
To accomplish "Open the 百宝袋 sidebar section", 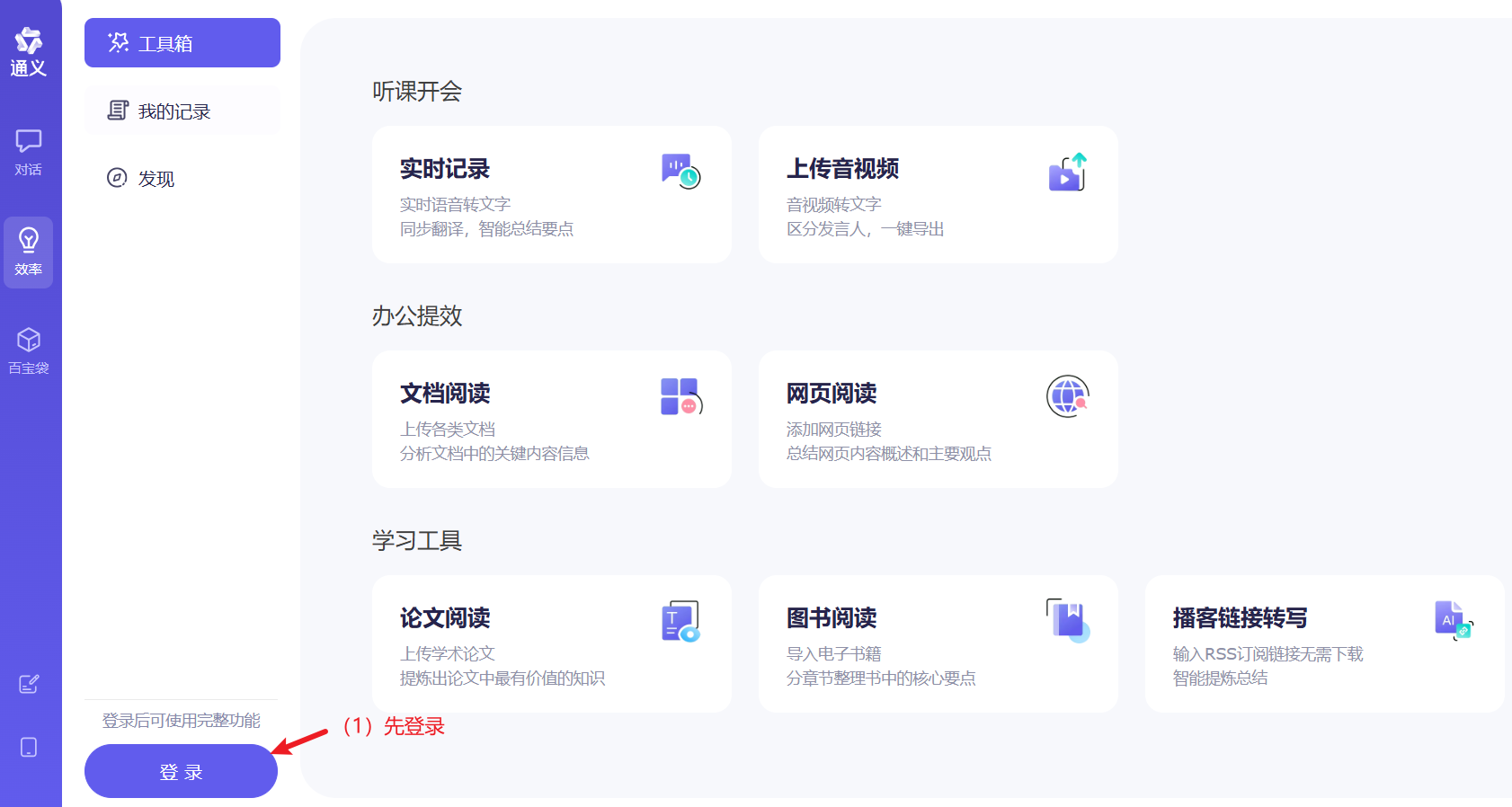I will pos(28,350).
